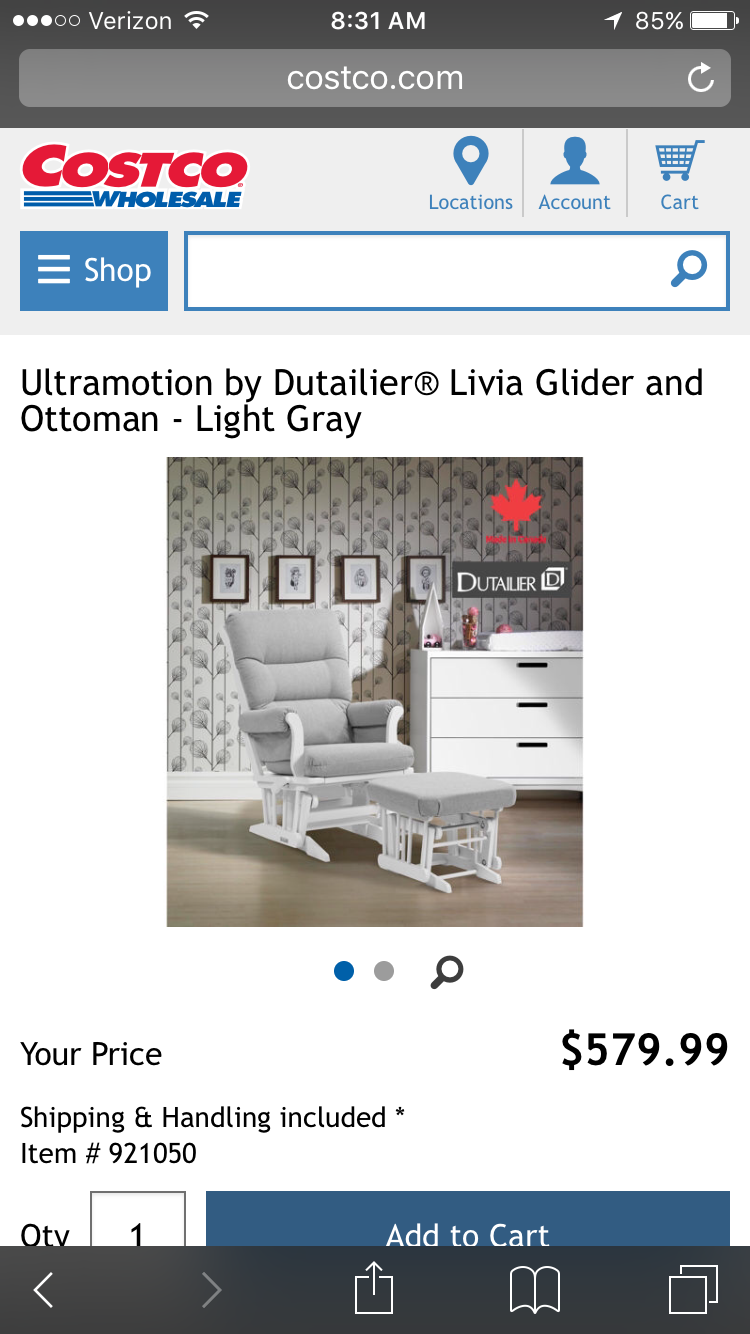Open the Shop menu

[x=94, y=270]
